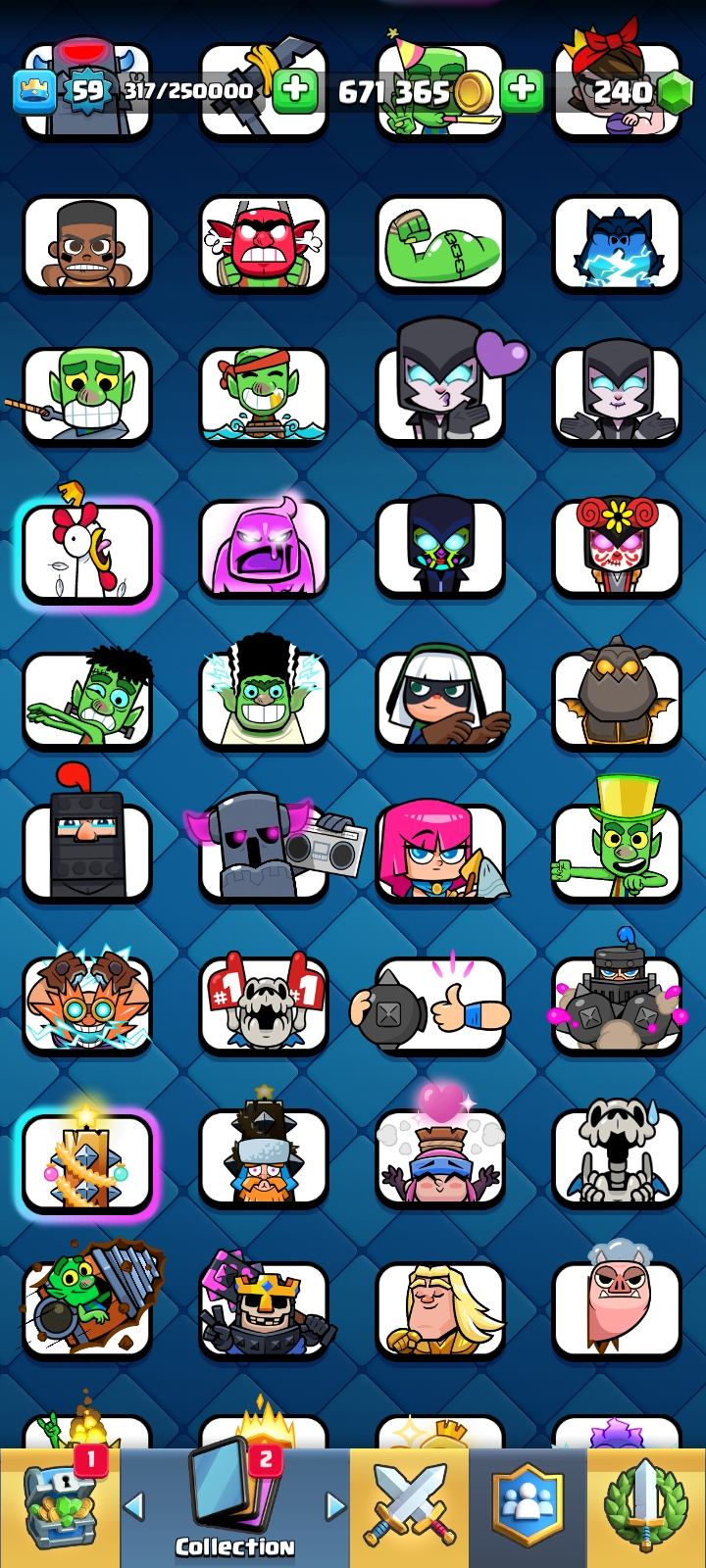Screen dimensions: 706x1568
Task: Tap the right arrow beside Collection
Action: 335,1505
